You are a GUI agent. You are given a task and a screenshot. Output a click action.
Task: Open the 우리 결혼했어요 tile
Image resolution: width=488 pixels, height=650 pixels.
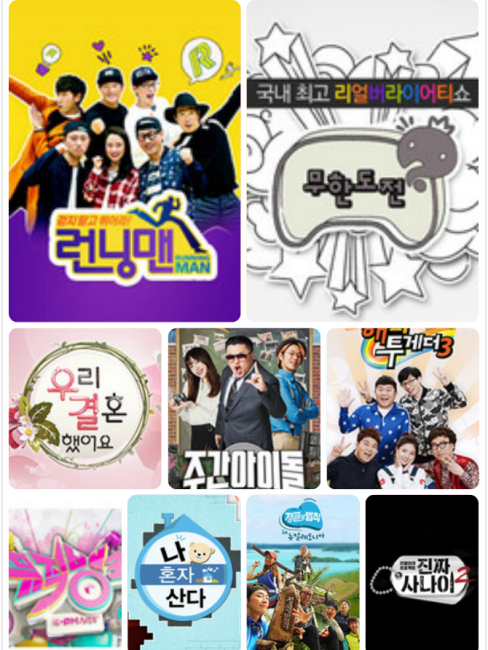click(x=85, y=408)
